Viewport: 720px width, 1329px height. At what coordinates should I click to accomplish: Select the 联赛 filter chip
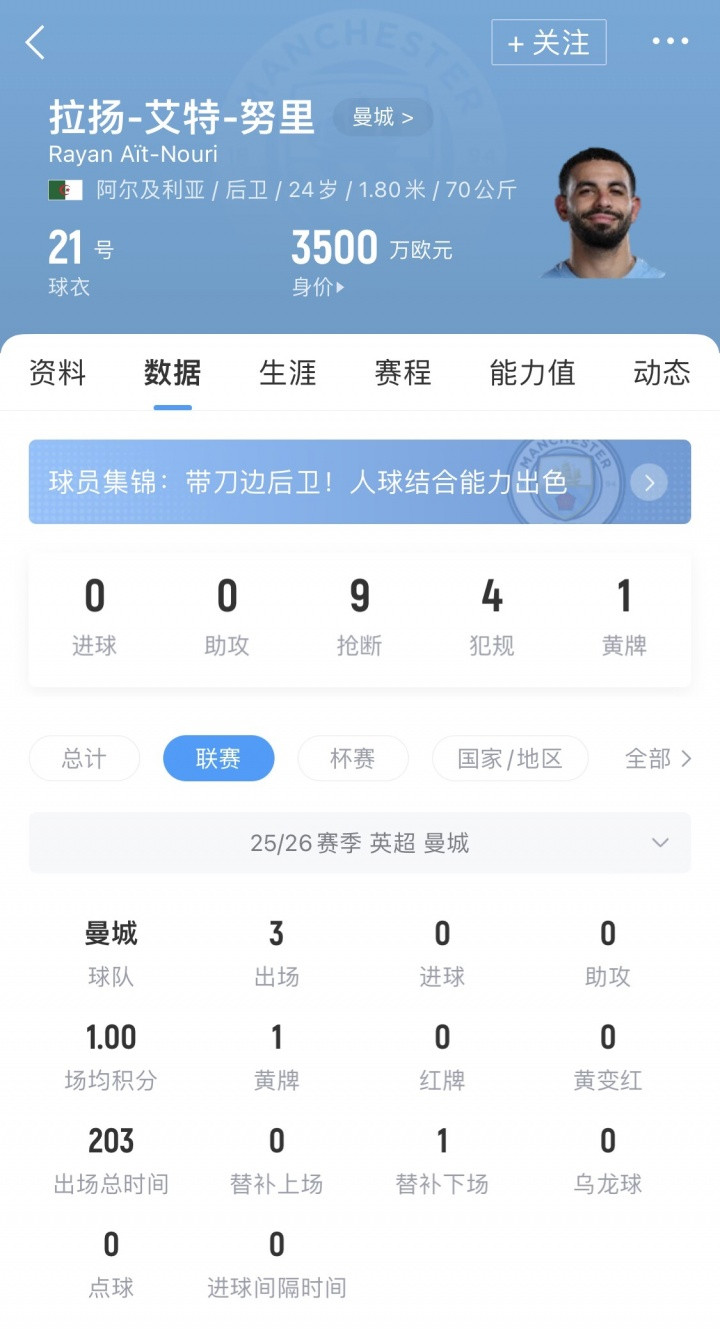point(218,759)
